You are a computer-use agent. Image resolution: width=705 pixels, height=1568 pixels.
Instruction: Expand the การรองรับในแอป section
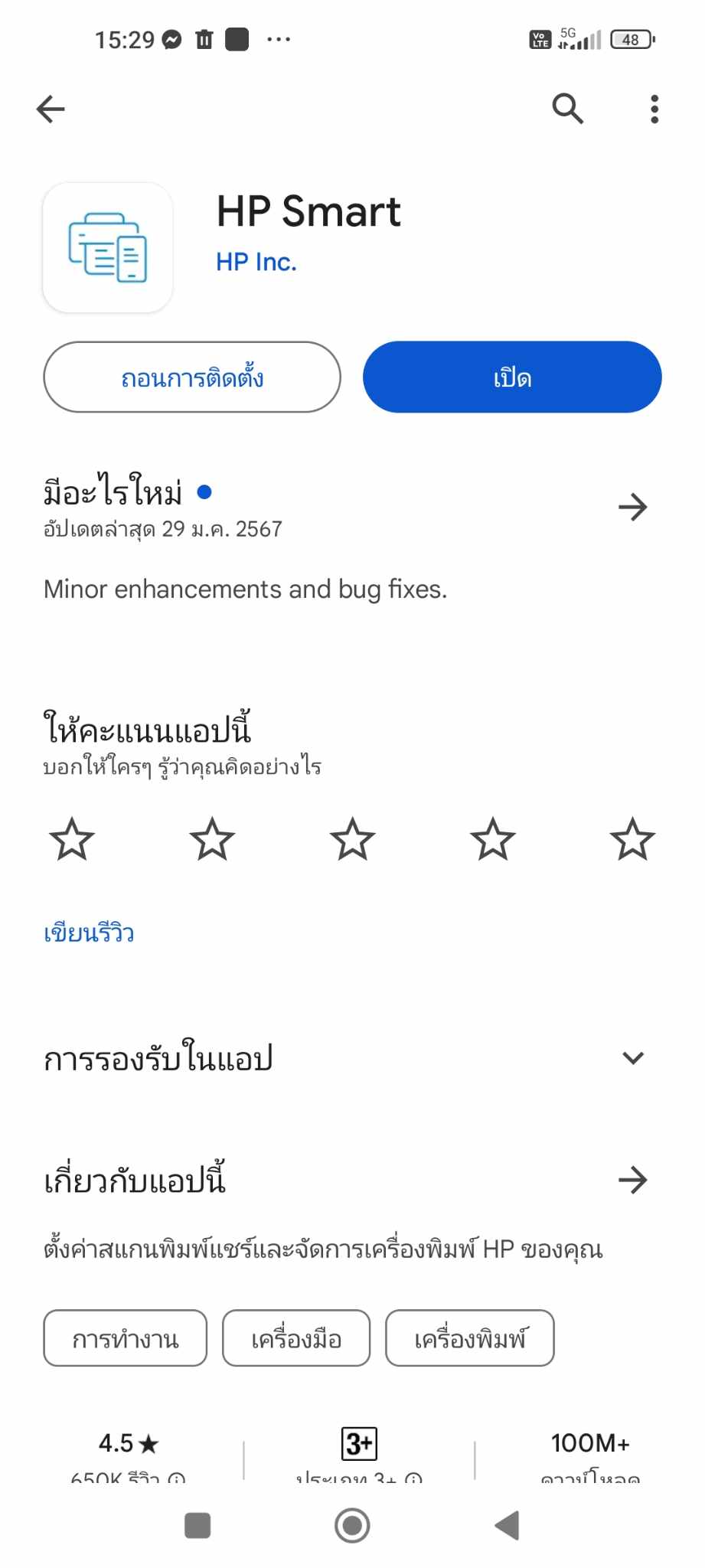pos(632,1058)
